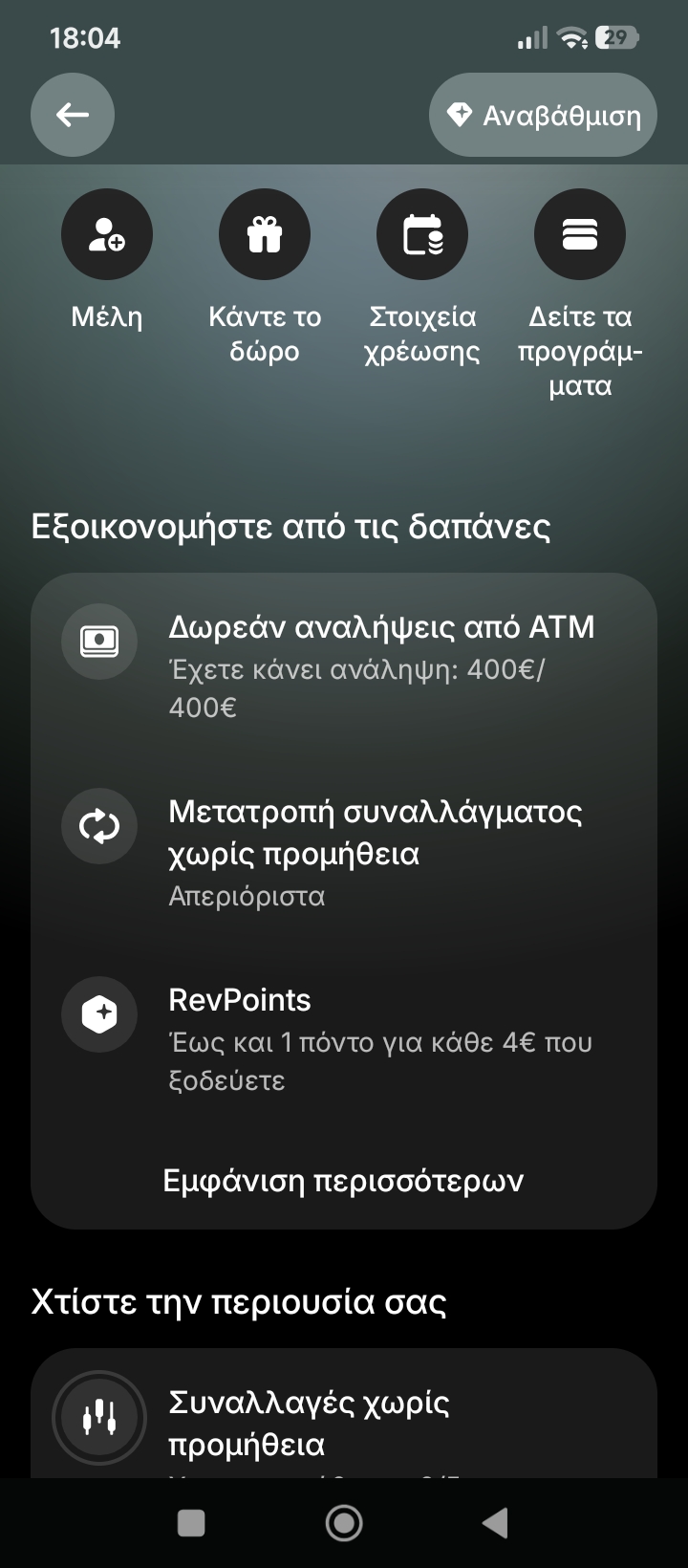Image resolution: width=688 pixels, height=1568 pixels.
Task: Open recent apps from navigation bar
Action: tap(191, 1523)
